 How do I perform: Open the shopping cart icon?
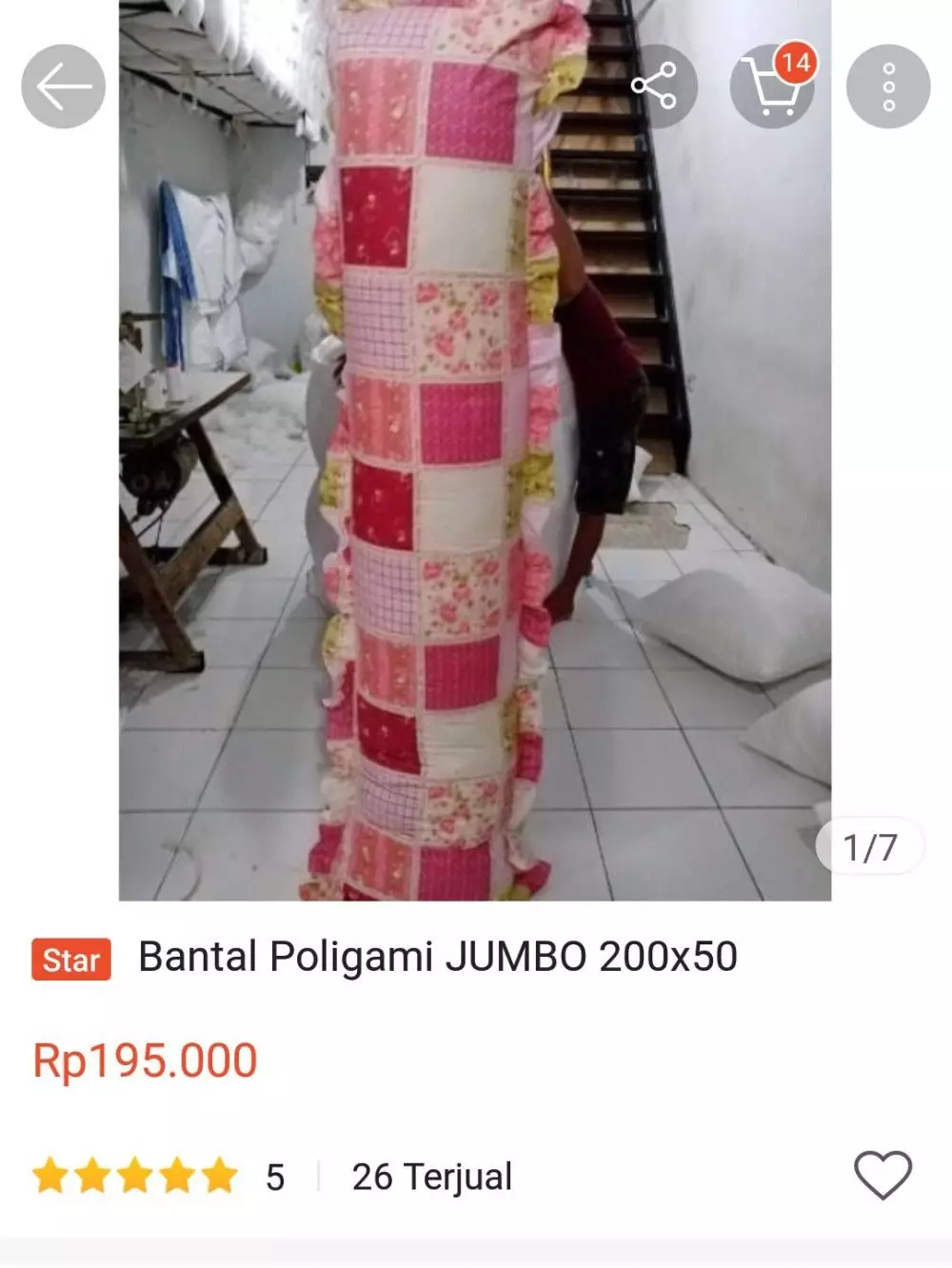pyautogui.click(x=773, y=87)
